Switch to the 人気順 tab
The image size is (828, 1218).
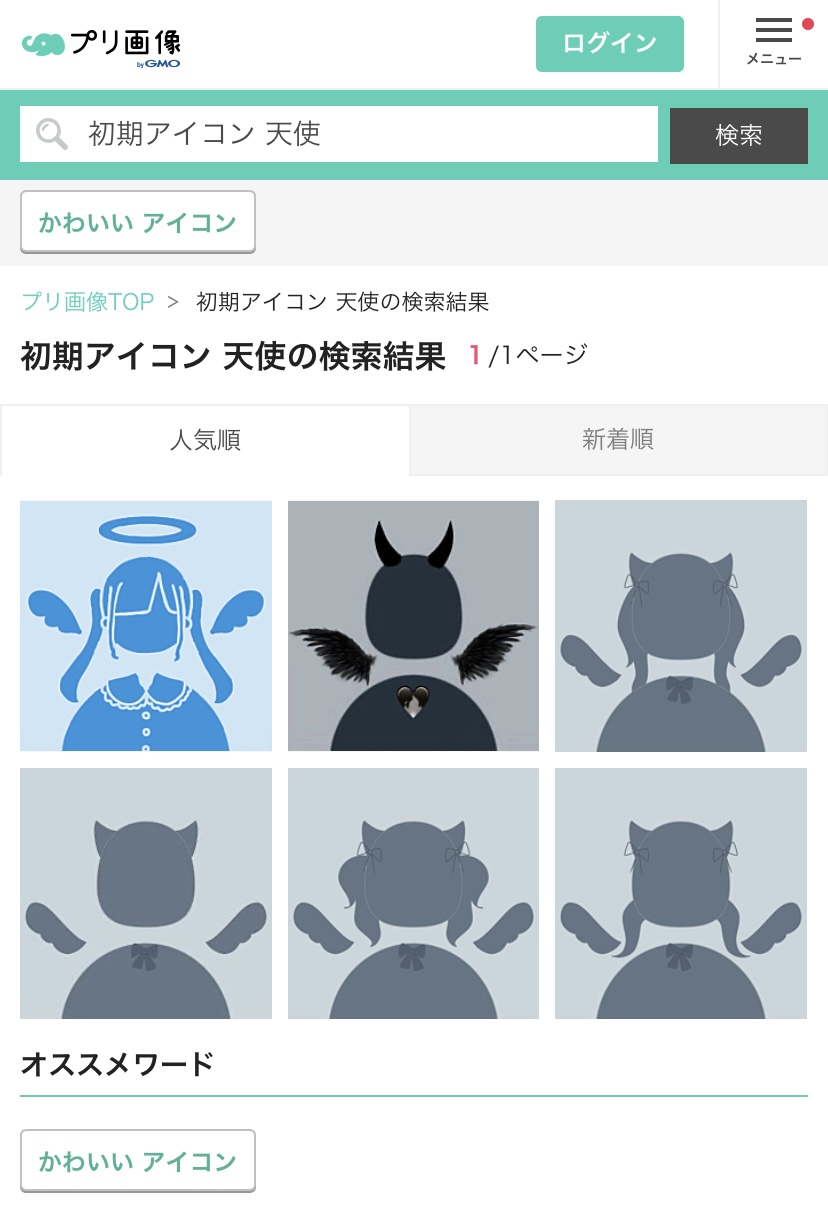(205, 439)
